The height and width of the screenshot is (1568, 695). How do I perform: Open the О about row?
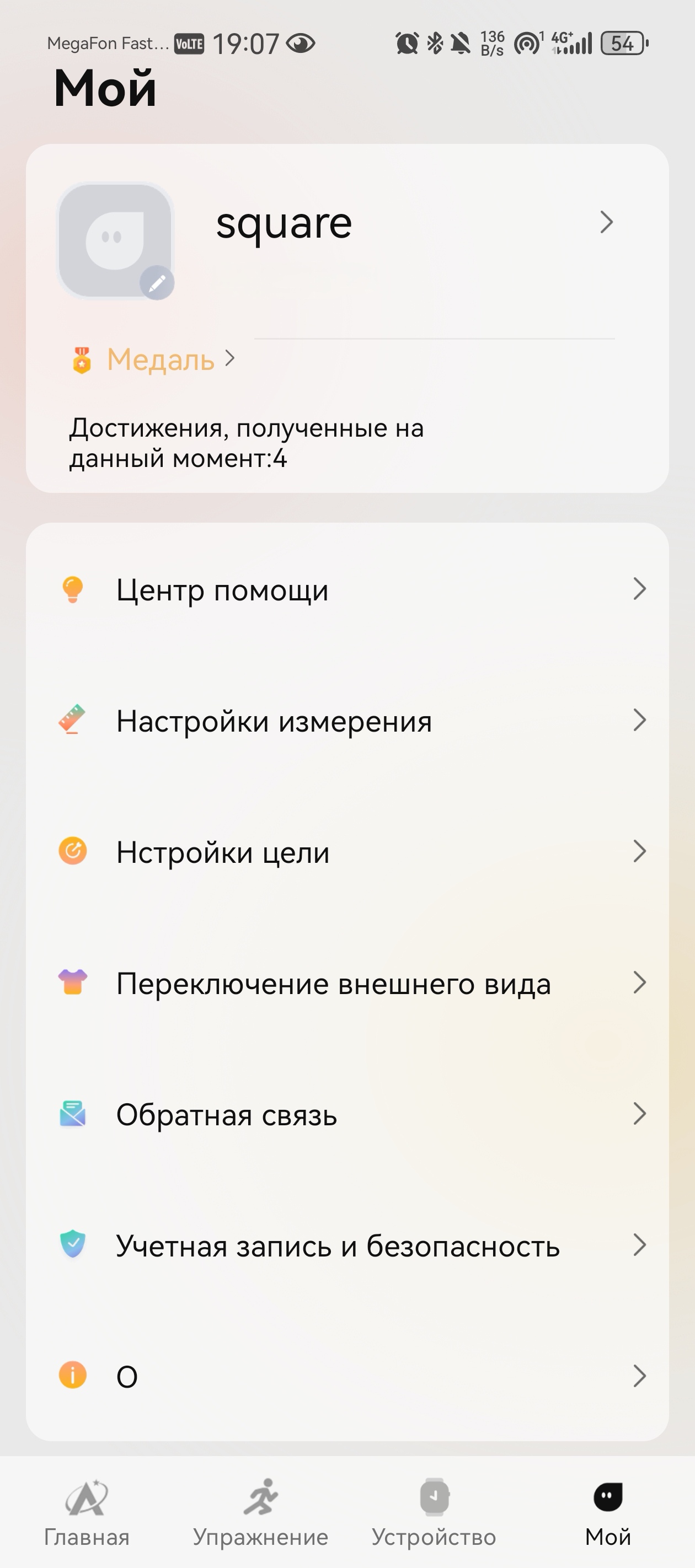tap(347, 1376)
